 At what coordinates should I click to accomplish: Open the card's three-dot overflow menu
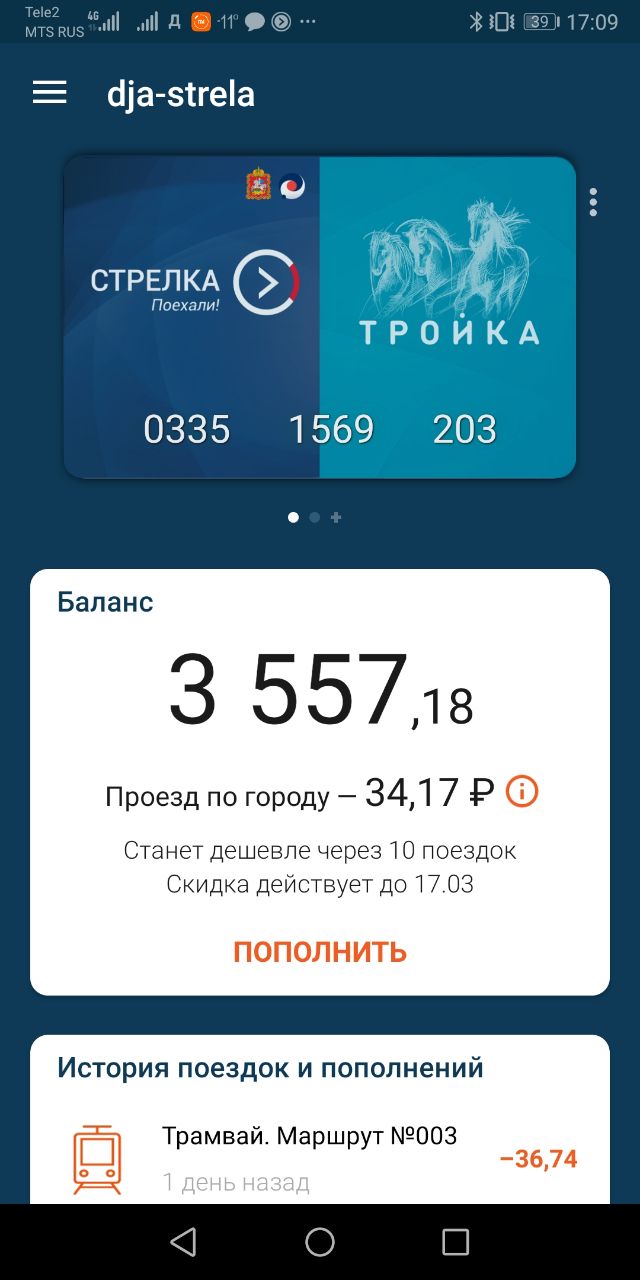click(593, 202)
